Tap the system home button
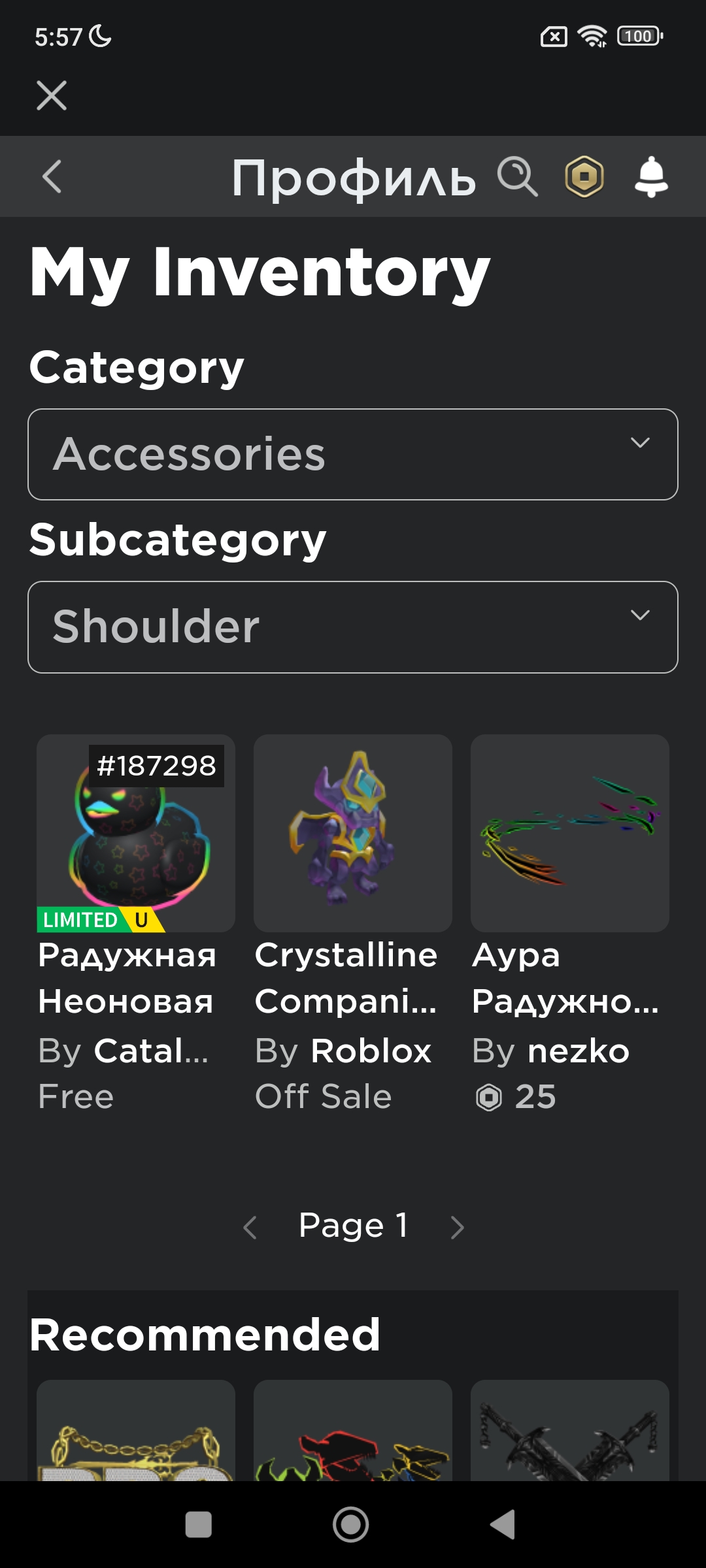This screenshot has height=1568, width=706. click(351, 1525)
